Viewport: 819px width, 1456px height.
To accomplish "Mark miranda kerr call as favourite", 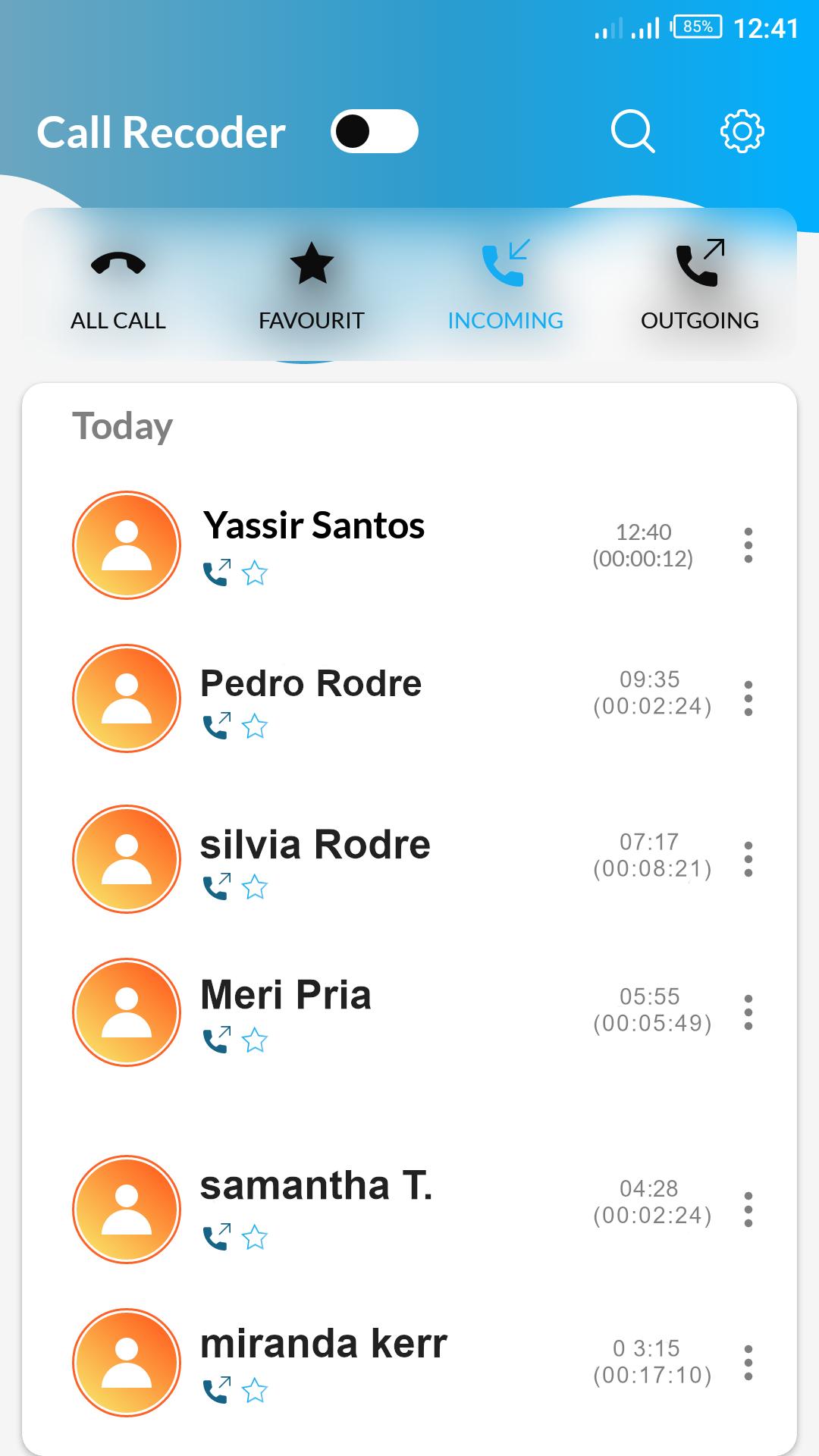I will pyautogui.click(x=255, y=1390).
